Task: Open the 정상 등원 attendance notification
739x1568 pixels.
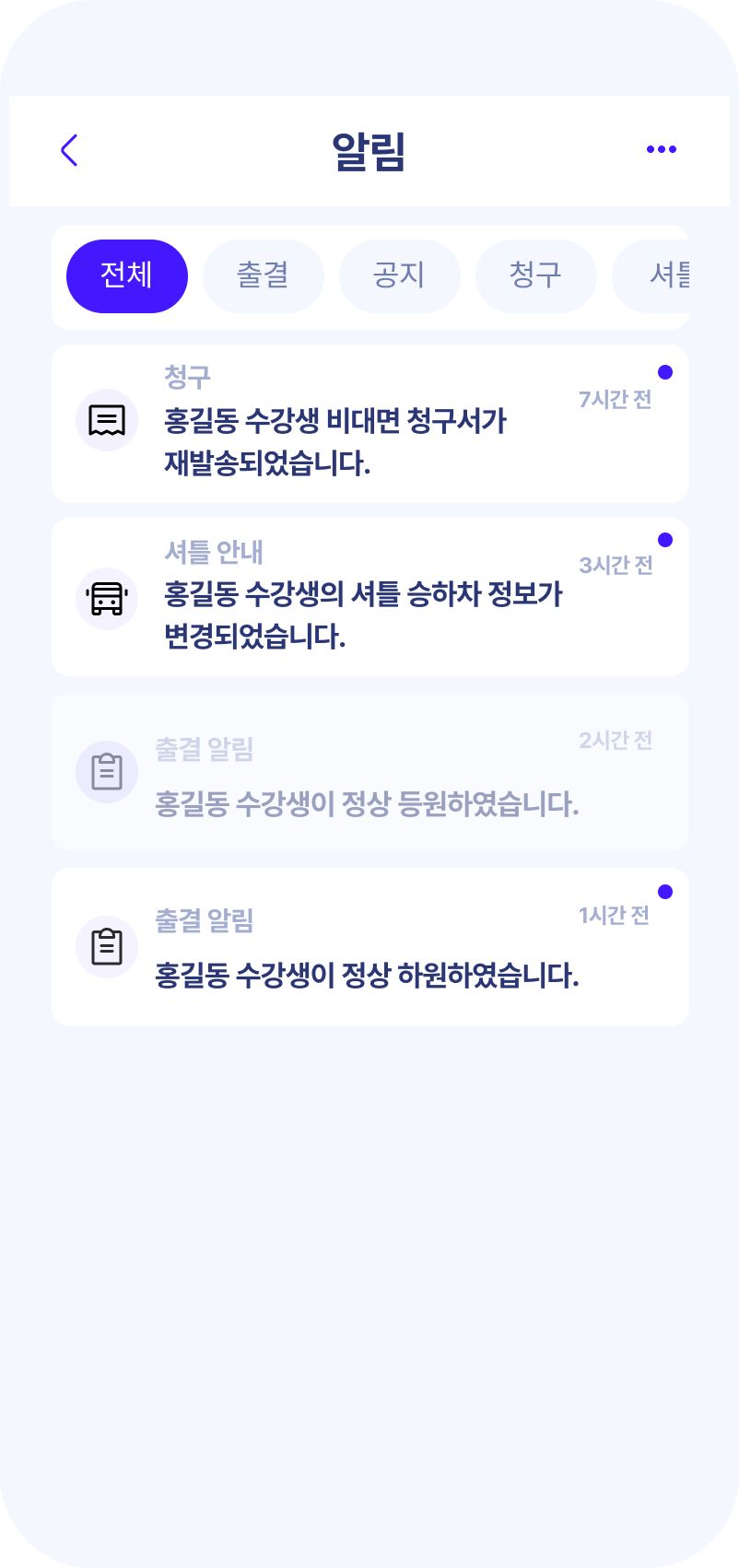Action: point(370,772)
